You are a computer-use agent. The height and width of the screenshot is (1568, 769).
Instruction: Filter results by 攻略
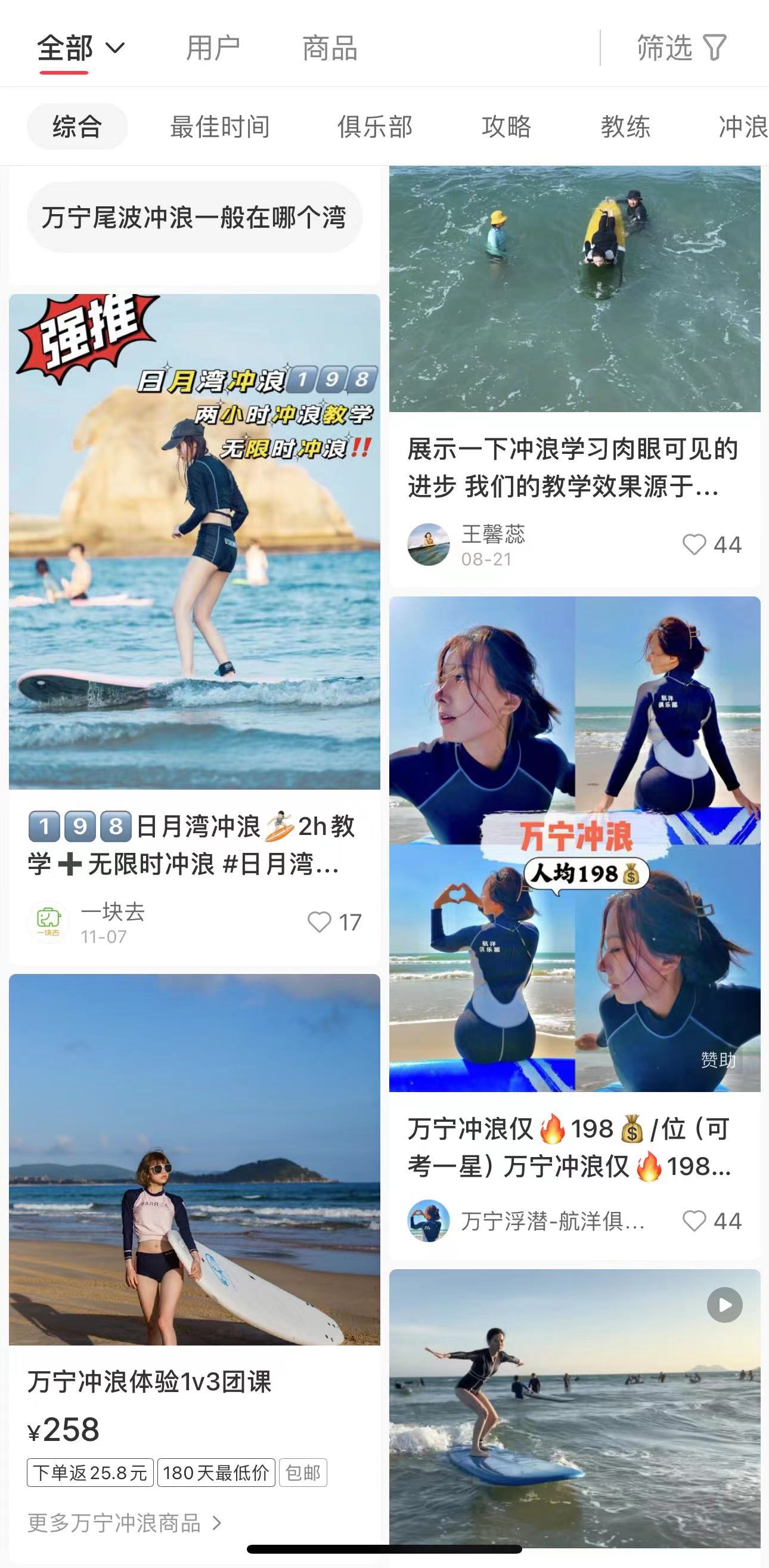click(x=506, y=126)
